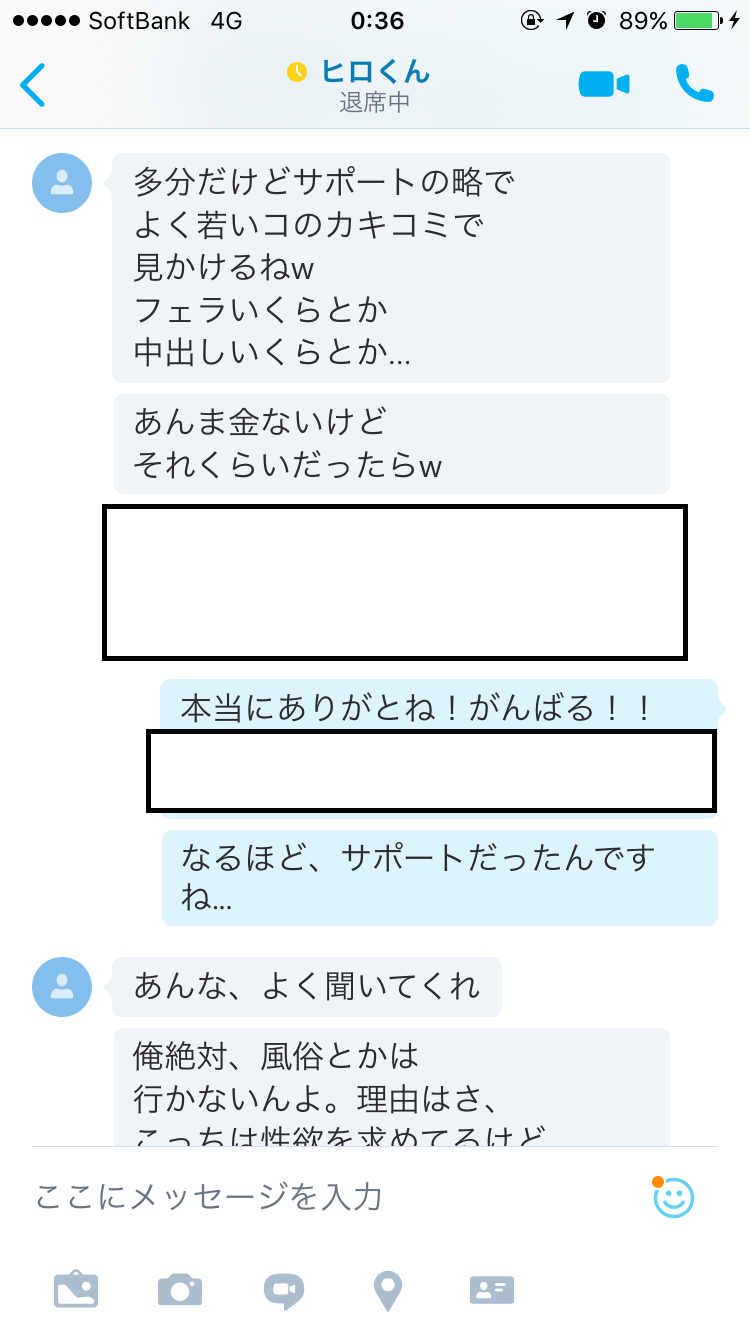This screenshot has width=750, height=1334.
Task: Start a video call with ヒロくん
Action: [604, 85]
